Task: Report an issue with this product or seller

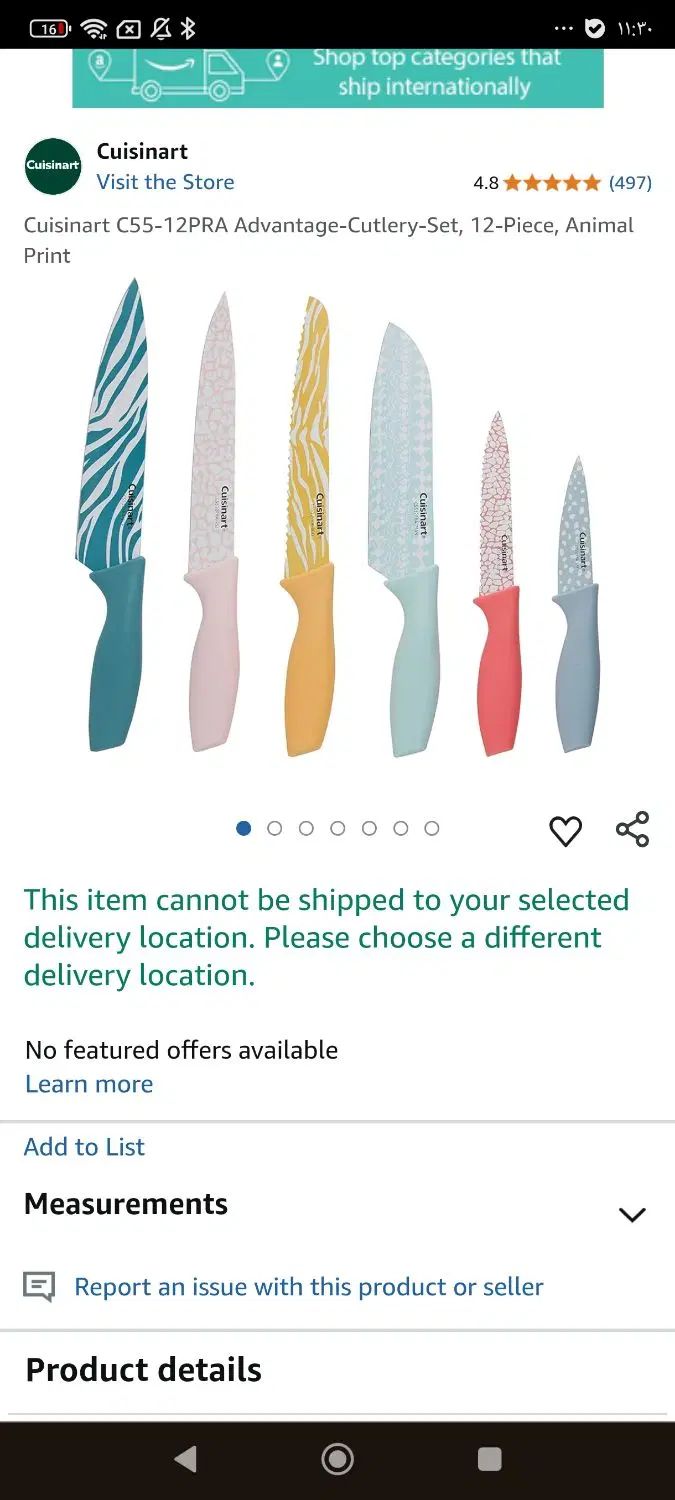Action: 308,1287
